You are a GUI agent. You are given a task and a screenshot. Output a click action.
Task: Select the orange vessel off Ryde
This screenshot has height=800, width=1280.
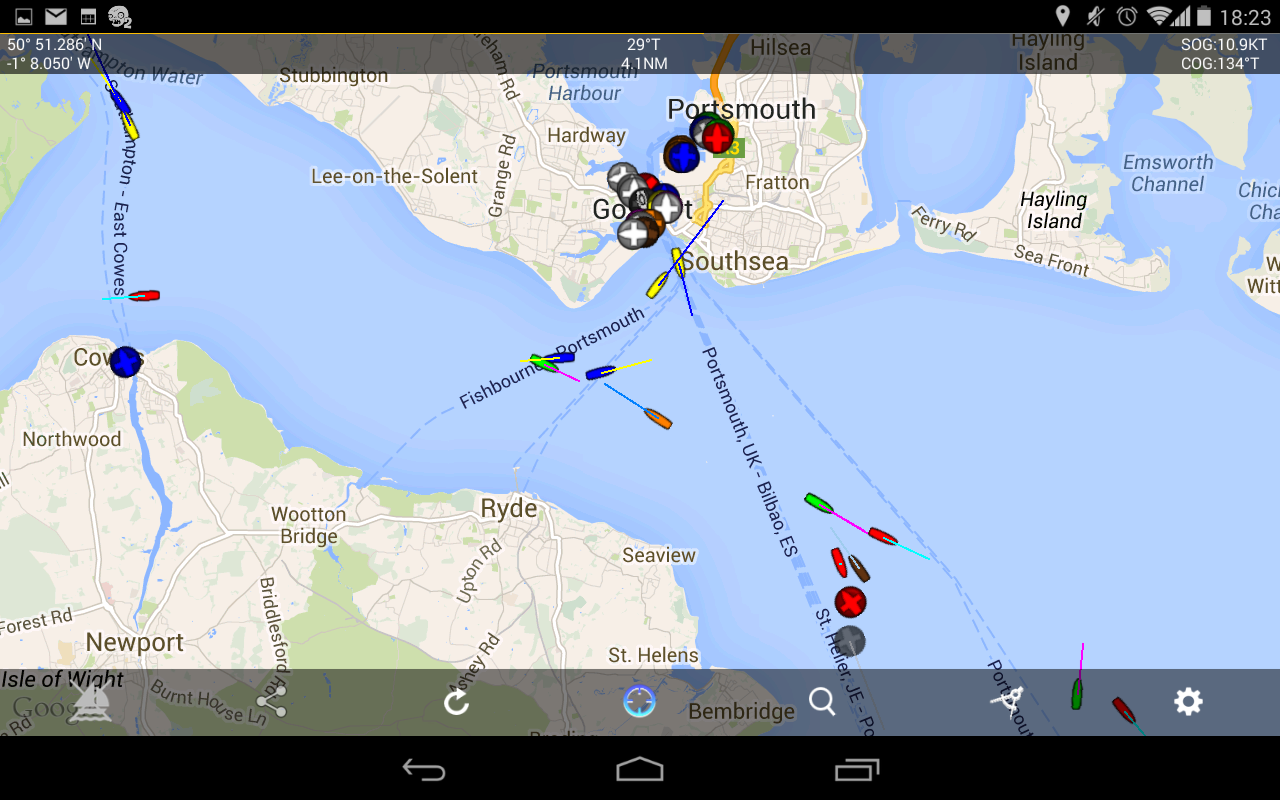click(x=658, y=418)
